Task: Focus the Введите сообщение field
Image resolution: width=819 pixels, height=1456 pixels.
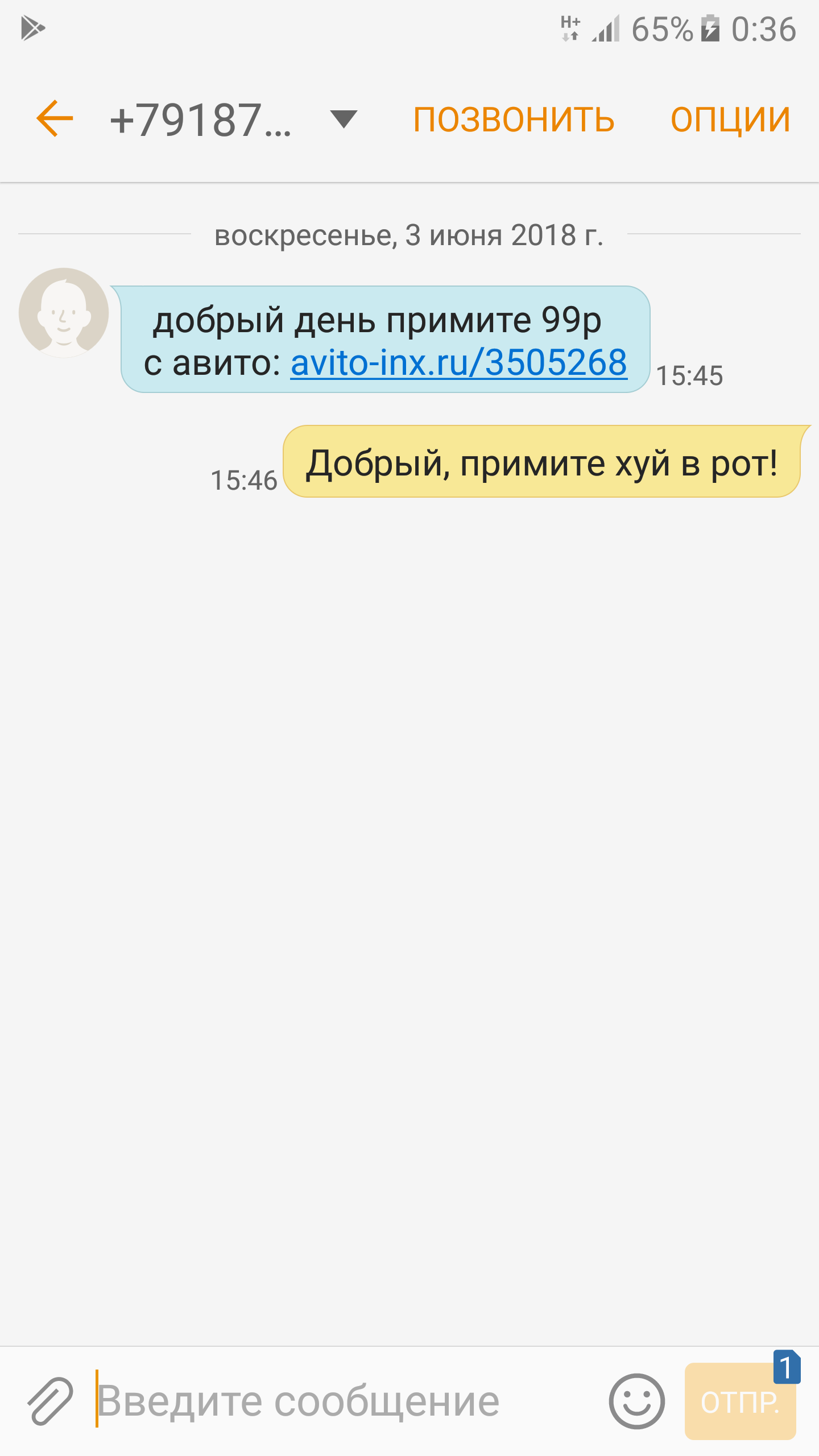Action: [341, 1402]
